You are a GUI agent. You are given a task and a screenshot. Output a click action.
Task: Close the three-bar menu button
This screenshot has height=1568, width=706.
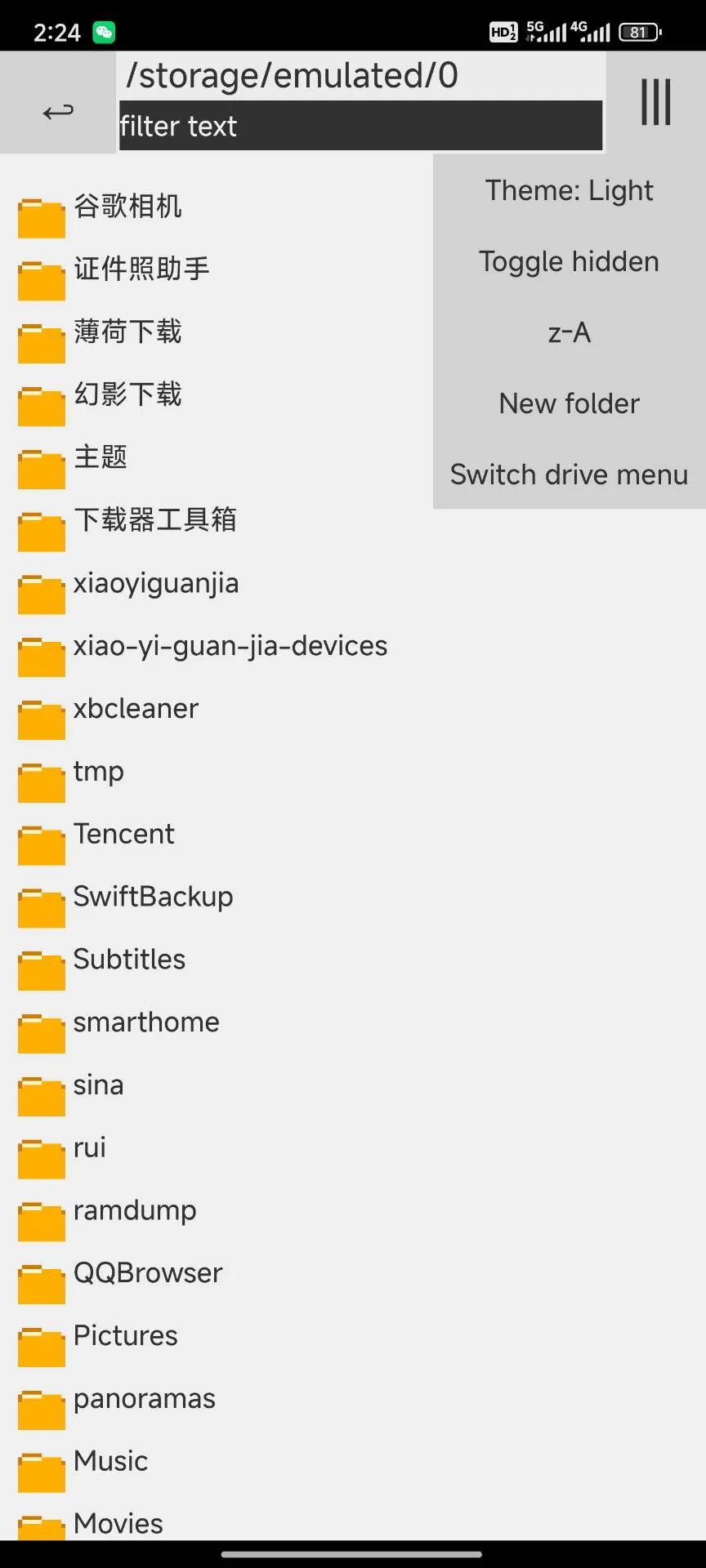click(x=655, y=102)
